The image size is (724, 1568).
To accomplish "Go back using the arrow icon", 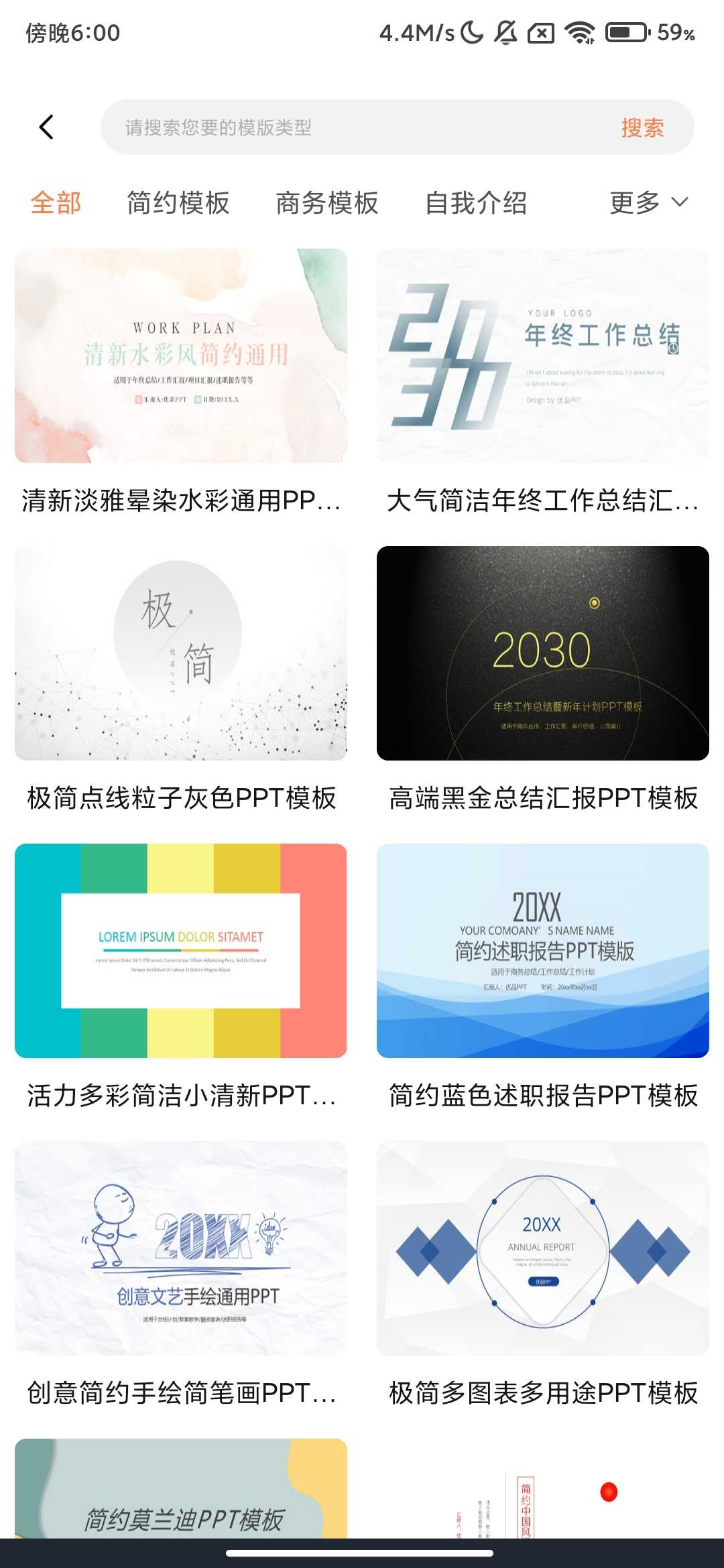I will (46, 127).
